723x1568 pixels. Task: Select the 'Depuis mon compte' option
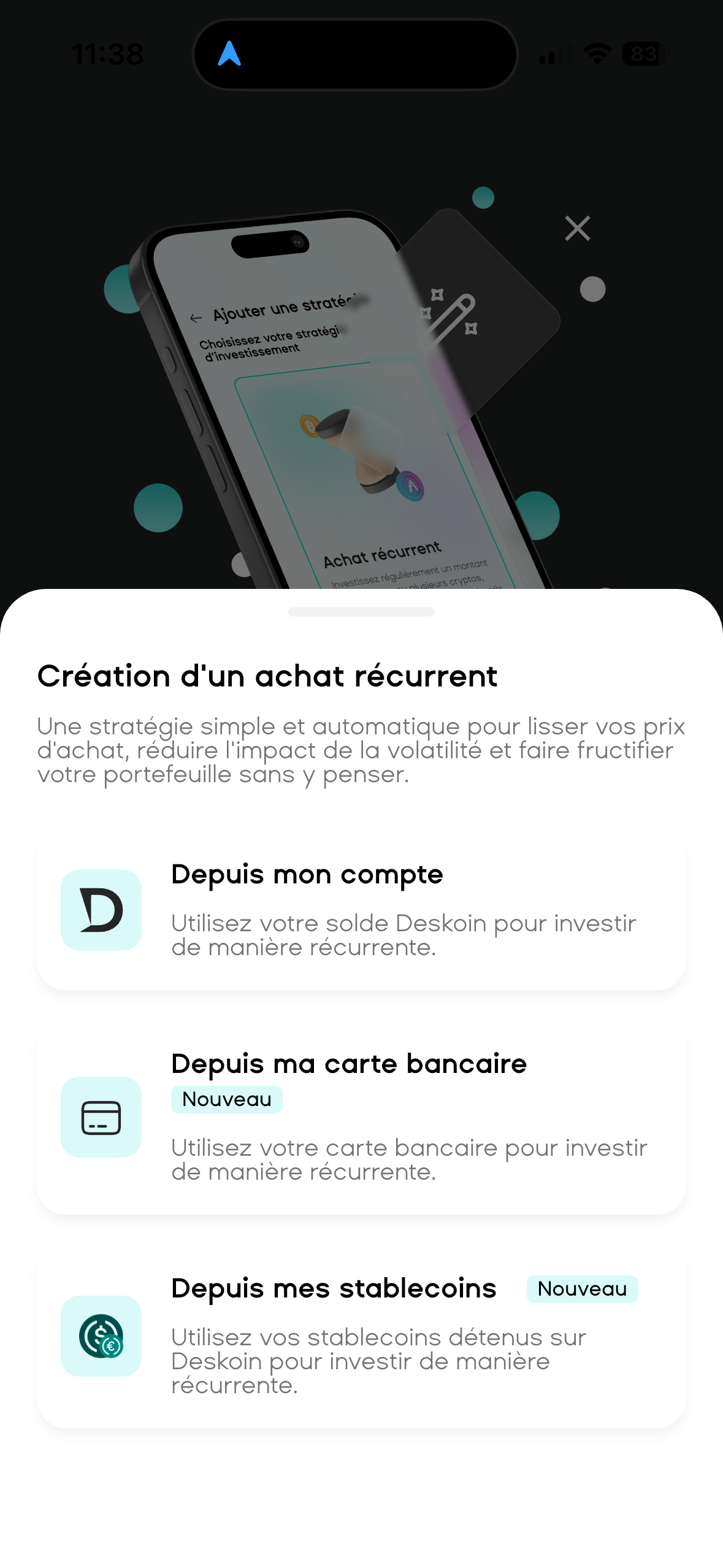[x=361, y=910]
